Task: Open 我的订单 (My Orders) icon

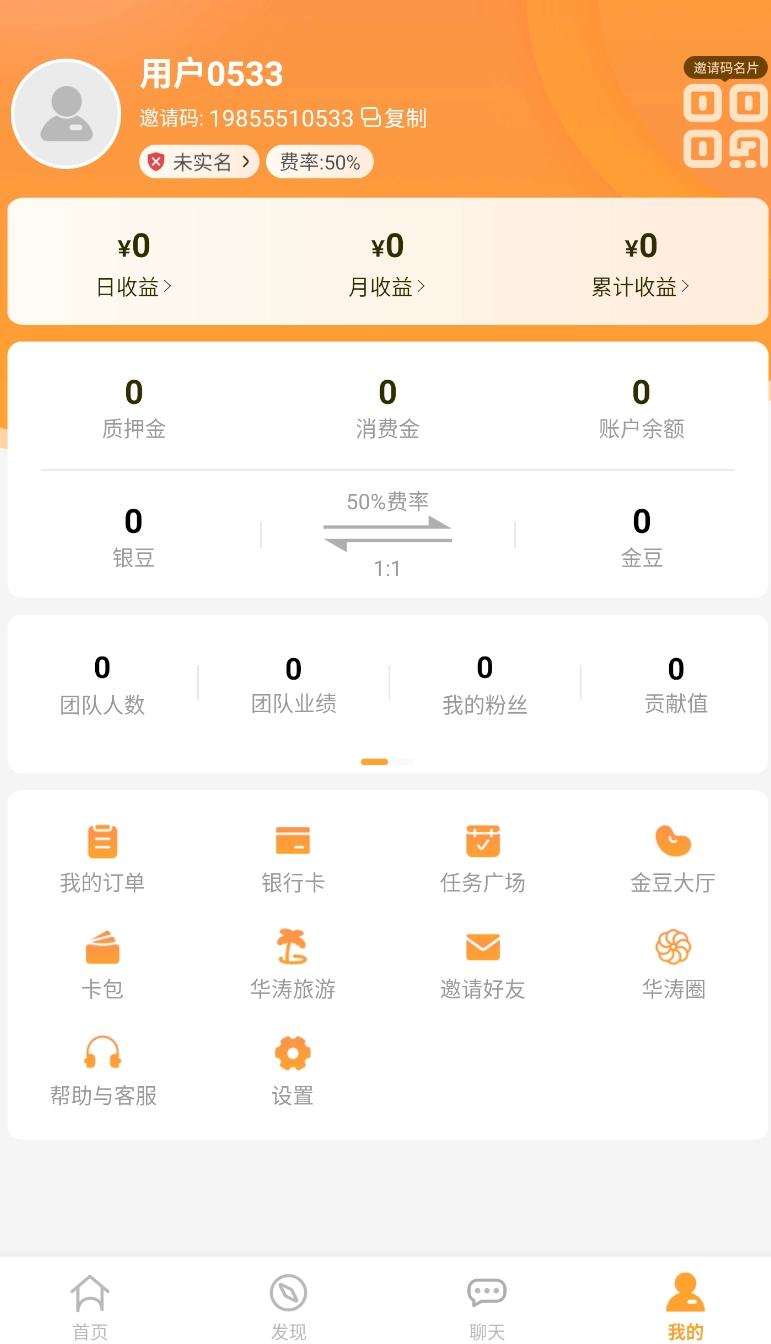Action: coord(102,855)
